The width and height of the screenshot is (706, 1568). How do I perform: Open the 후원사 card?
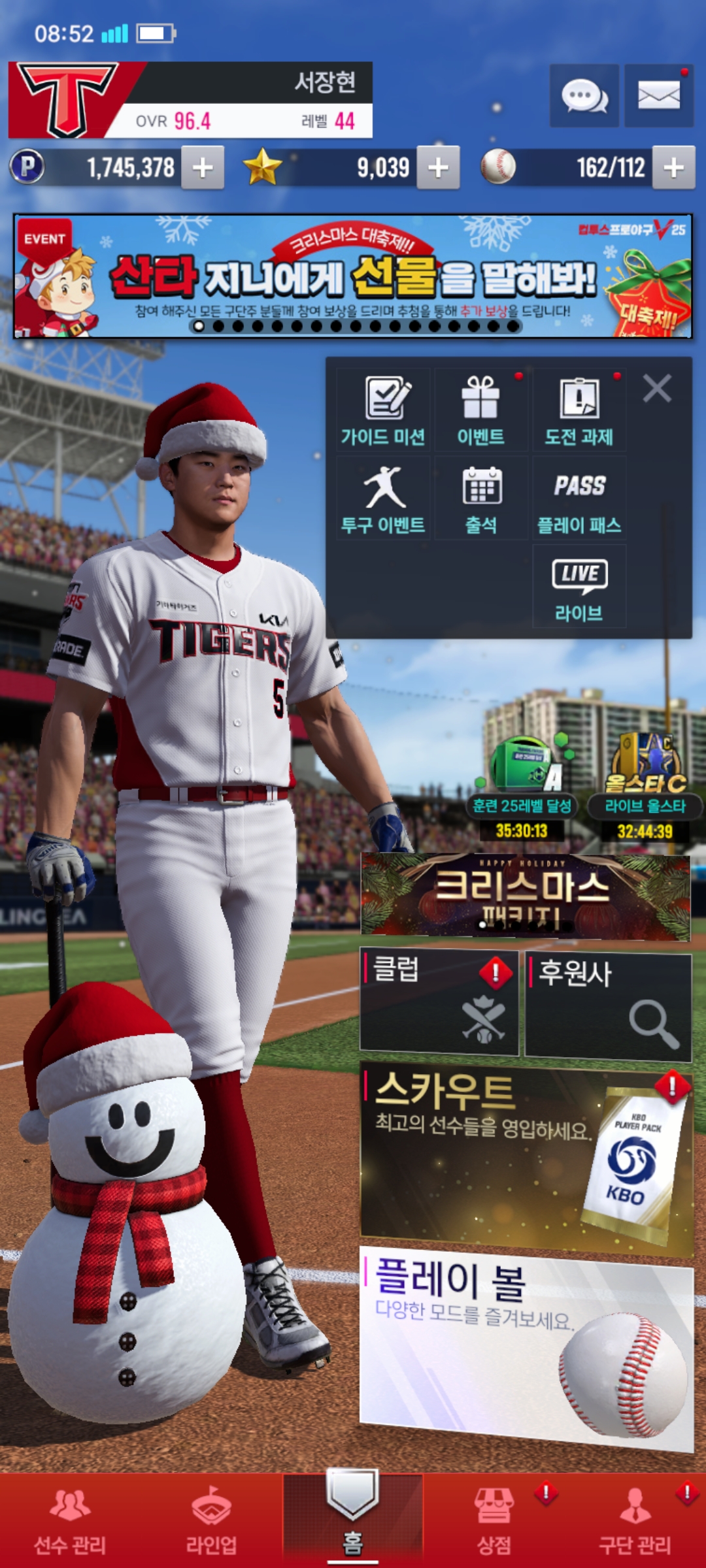coord(608,1005)
